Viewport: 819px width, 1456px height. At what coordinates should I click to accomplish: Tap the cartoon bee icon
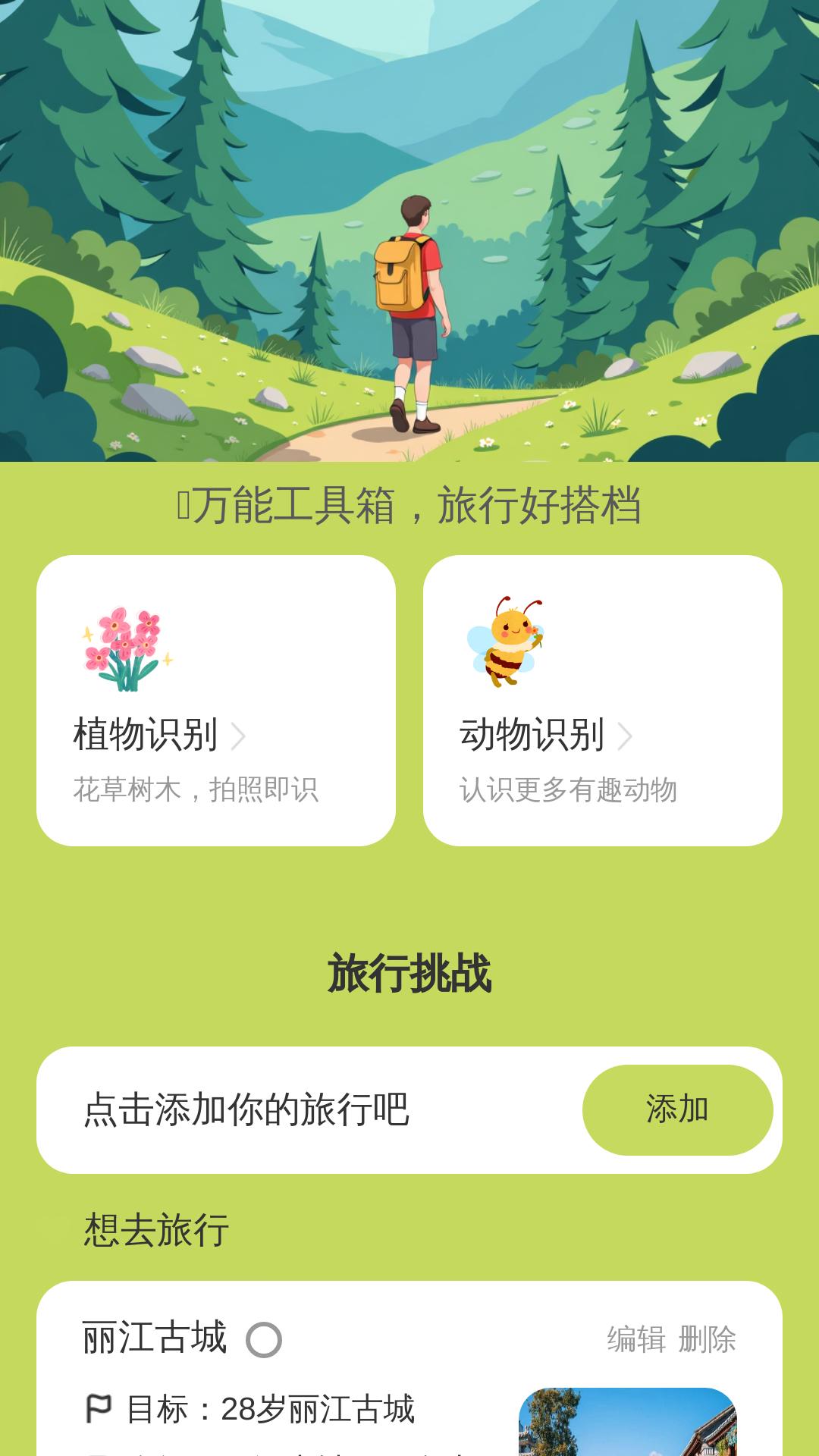(x=510, y=641)
